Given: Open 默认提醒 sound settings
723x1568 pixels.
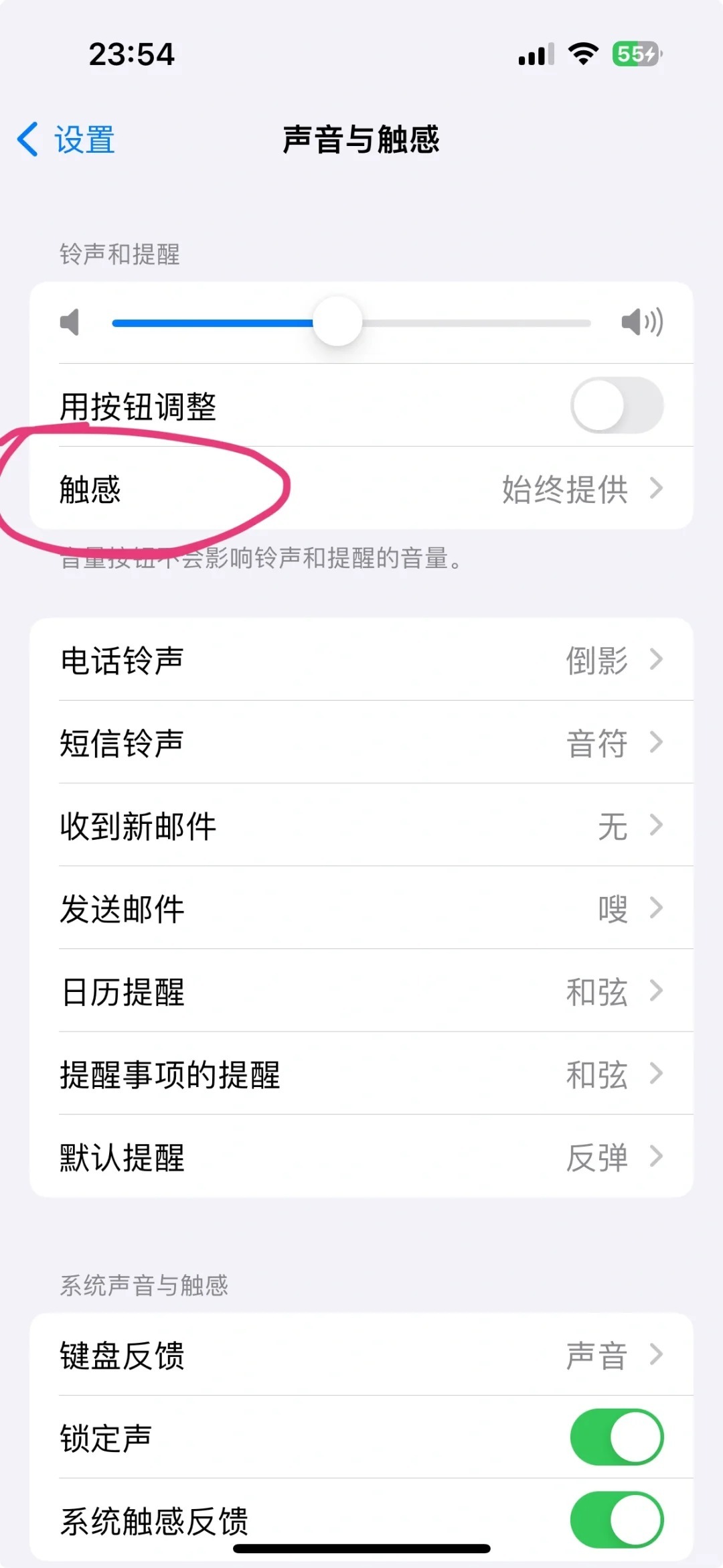Looking at the screenshot, I should 361,1157.
